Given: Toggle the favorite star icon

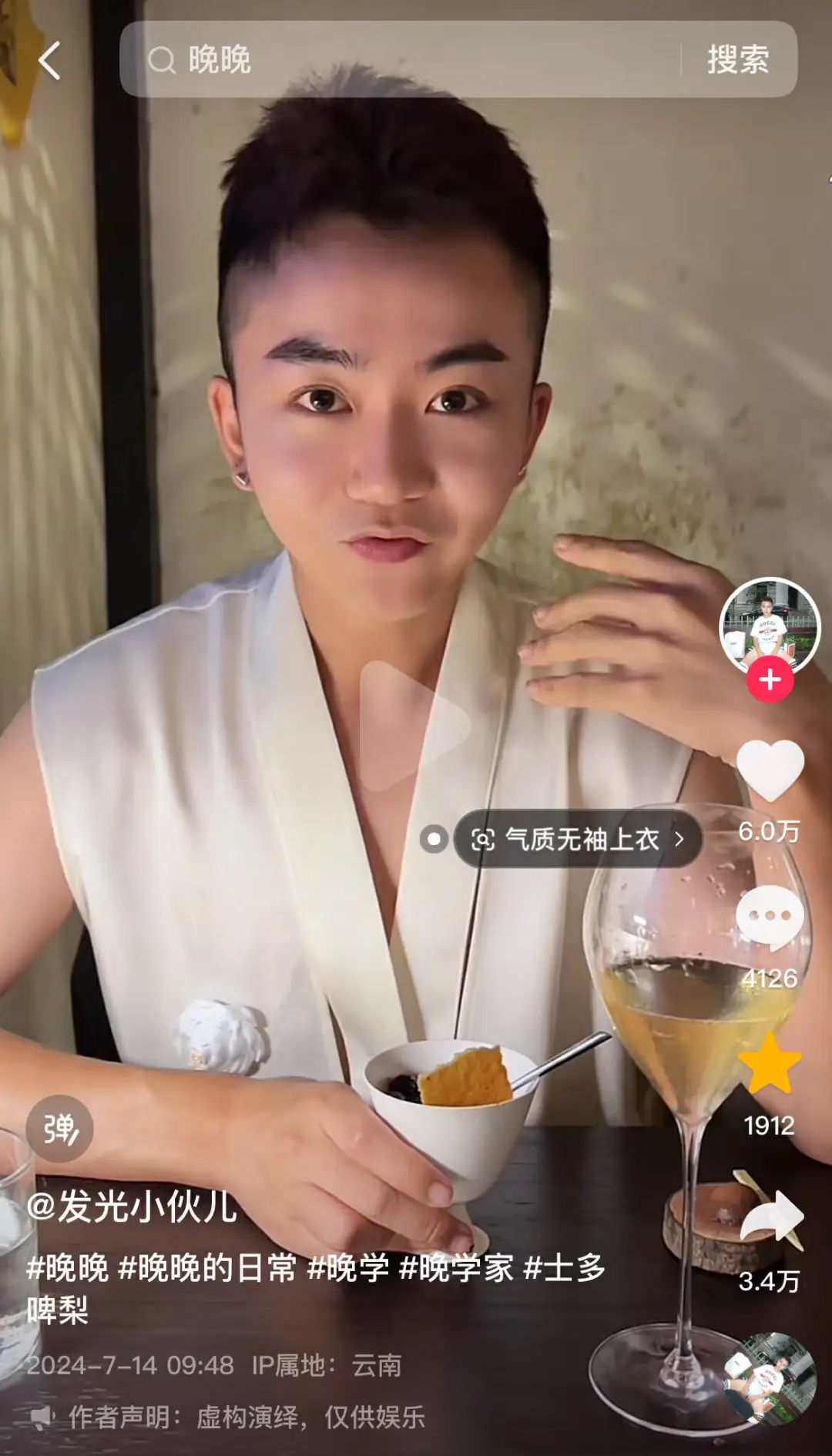Looking at the screenshot, I should coord(770,1065).
